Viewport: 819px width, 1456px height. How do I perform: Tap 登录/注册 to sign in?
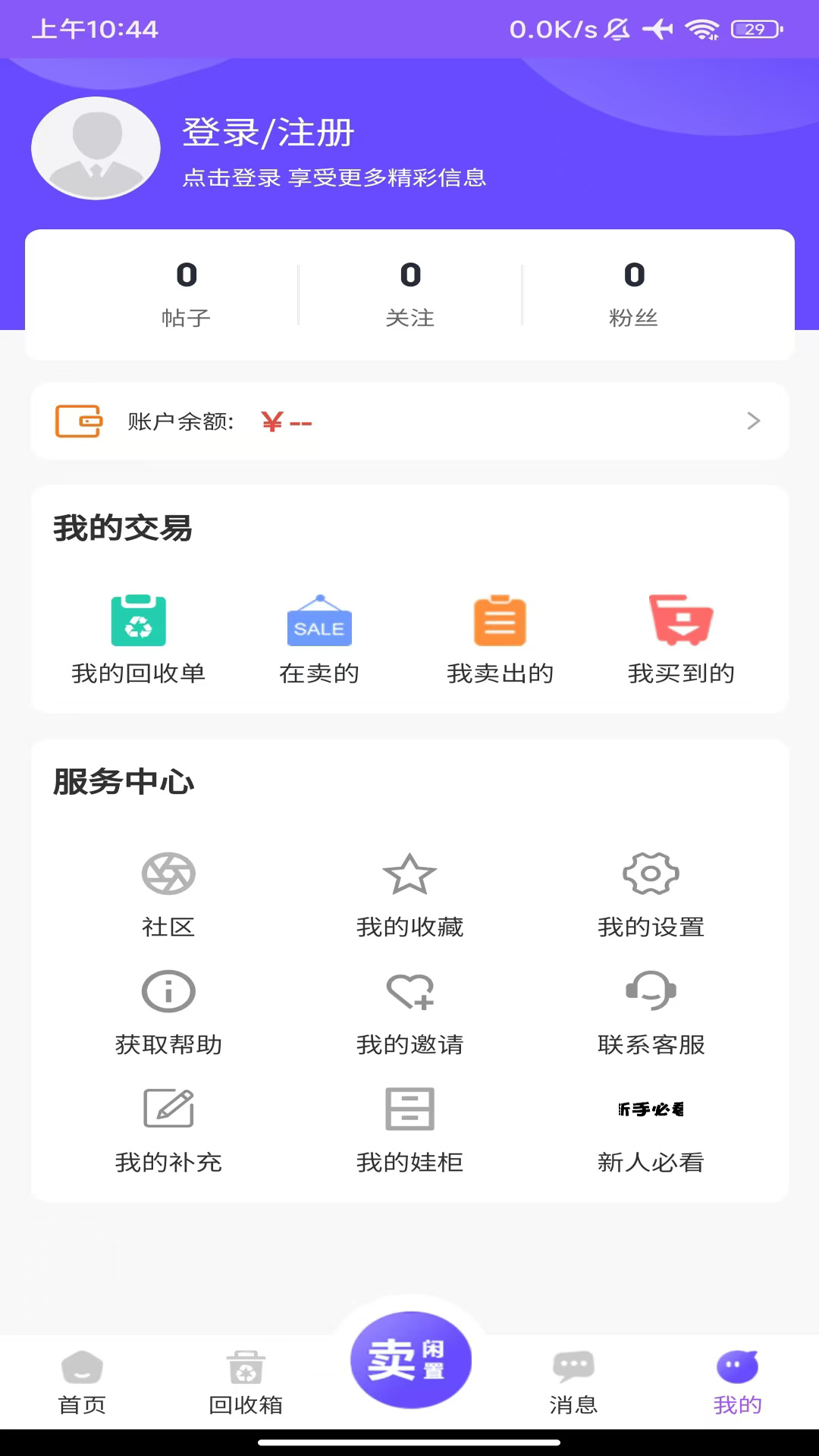[x=268, y=133]
